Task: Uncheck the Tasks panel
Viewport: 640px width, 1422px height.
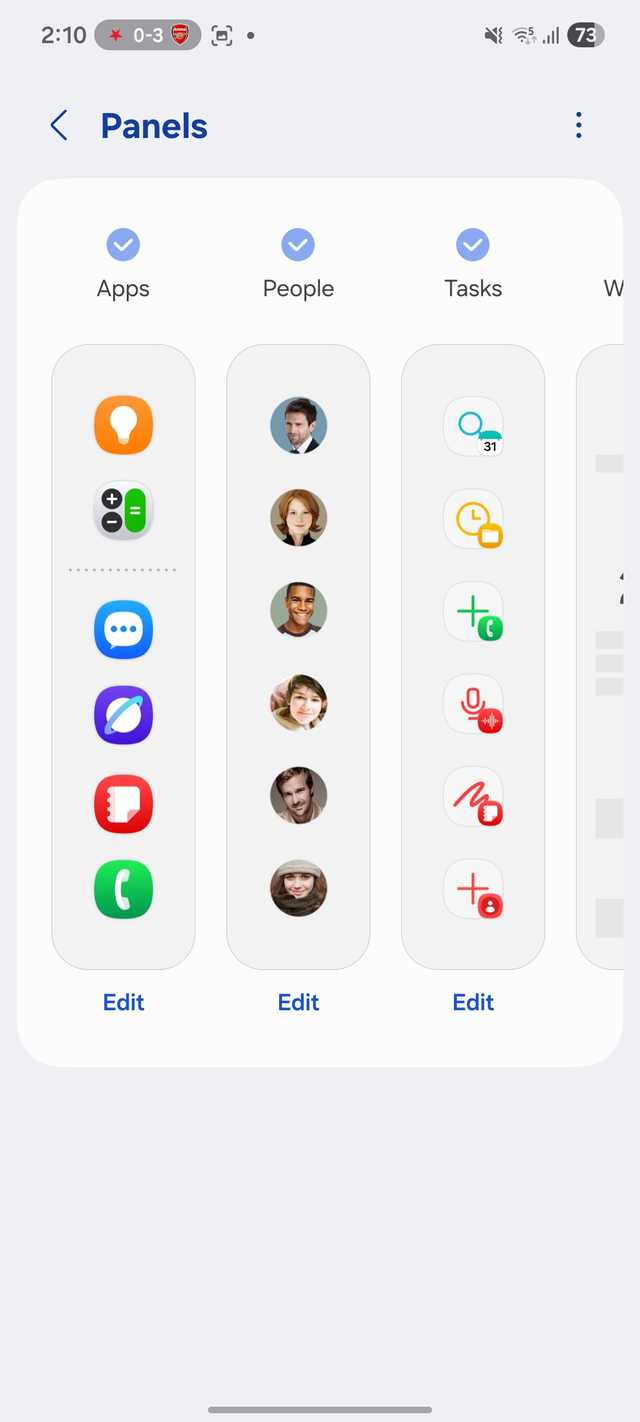Action: point(473,244)
